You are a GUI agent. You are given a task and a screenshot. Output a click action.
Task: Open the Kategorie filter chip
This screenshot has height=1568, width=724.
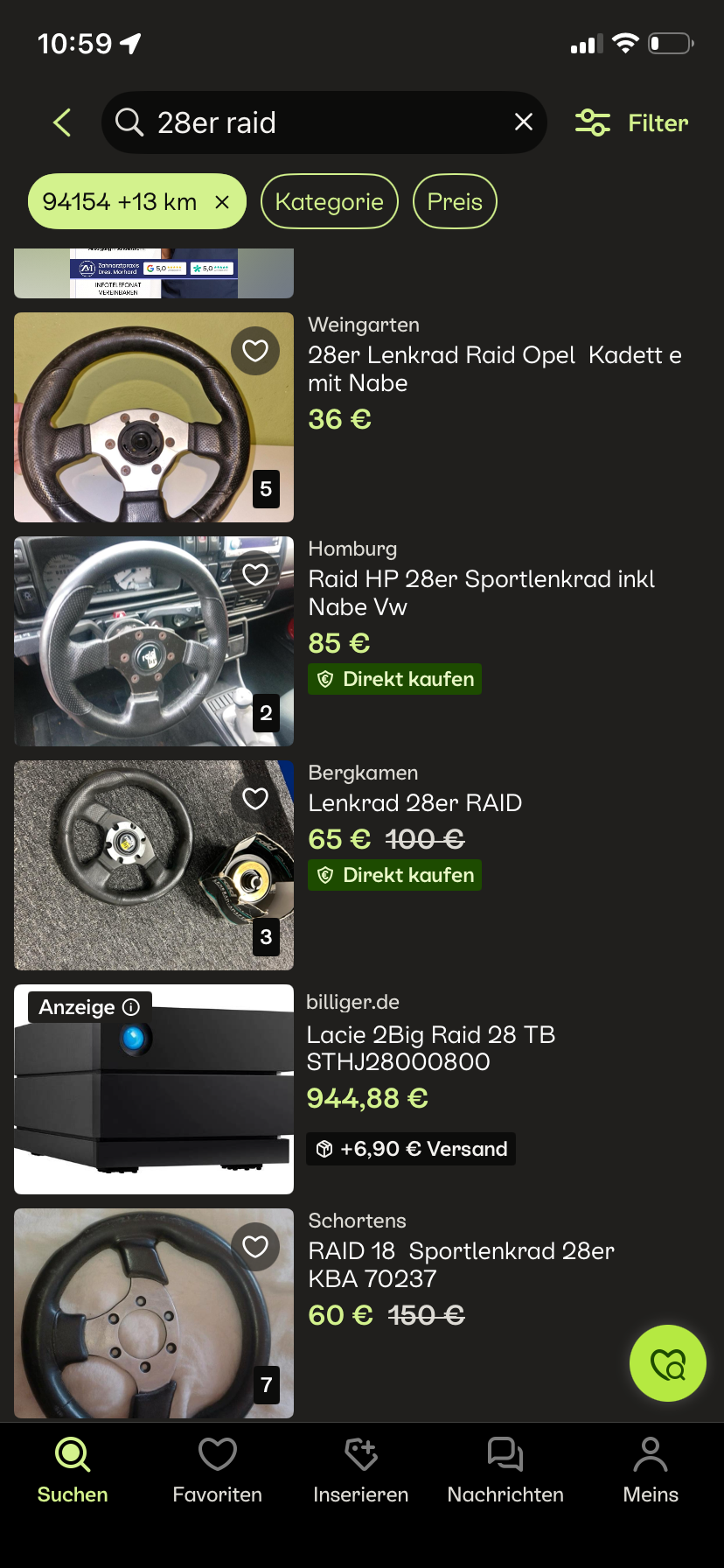pyautogui.click(x=329, y=202)
